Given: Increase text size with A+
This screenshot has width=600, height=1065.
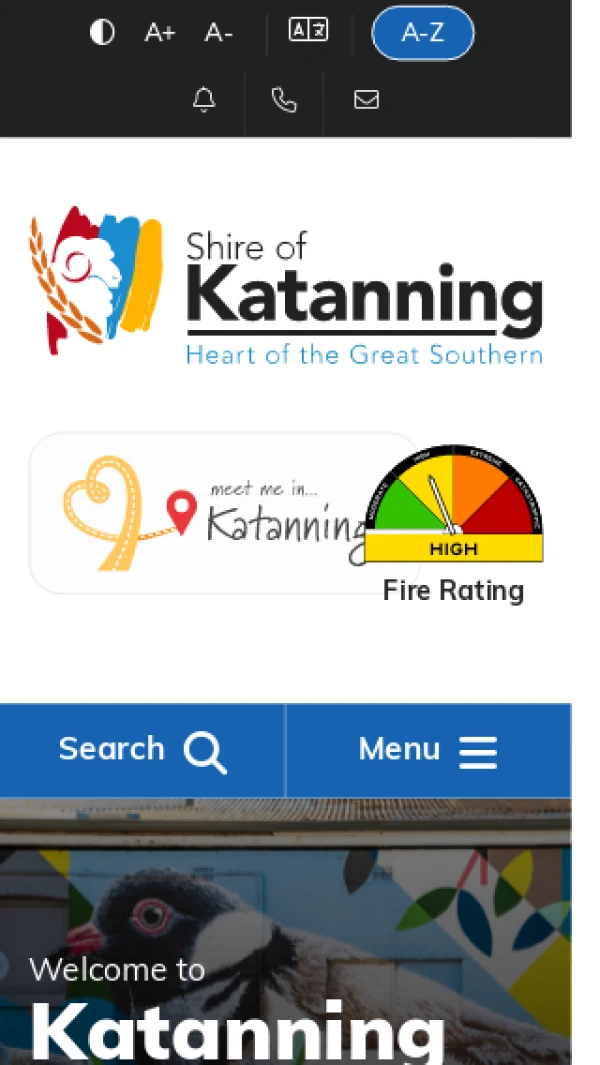Looking at the screenshot, I should tap(160, 33).
